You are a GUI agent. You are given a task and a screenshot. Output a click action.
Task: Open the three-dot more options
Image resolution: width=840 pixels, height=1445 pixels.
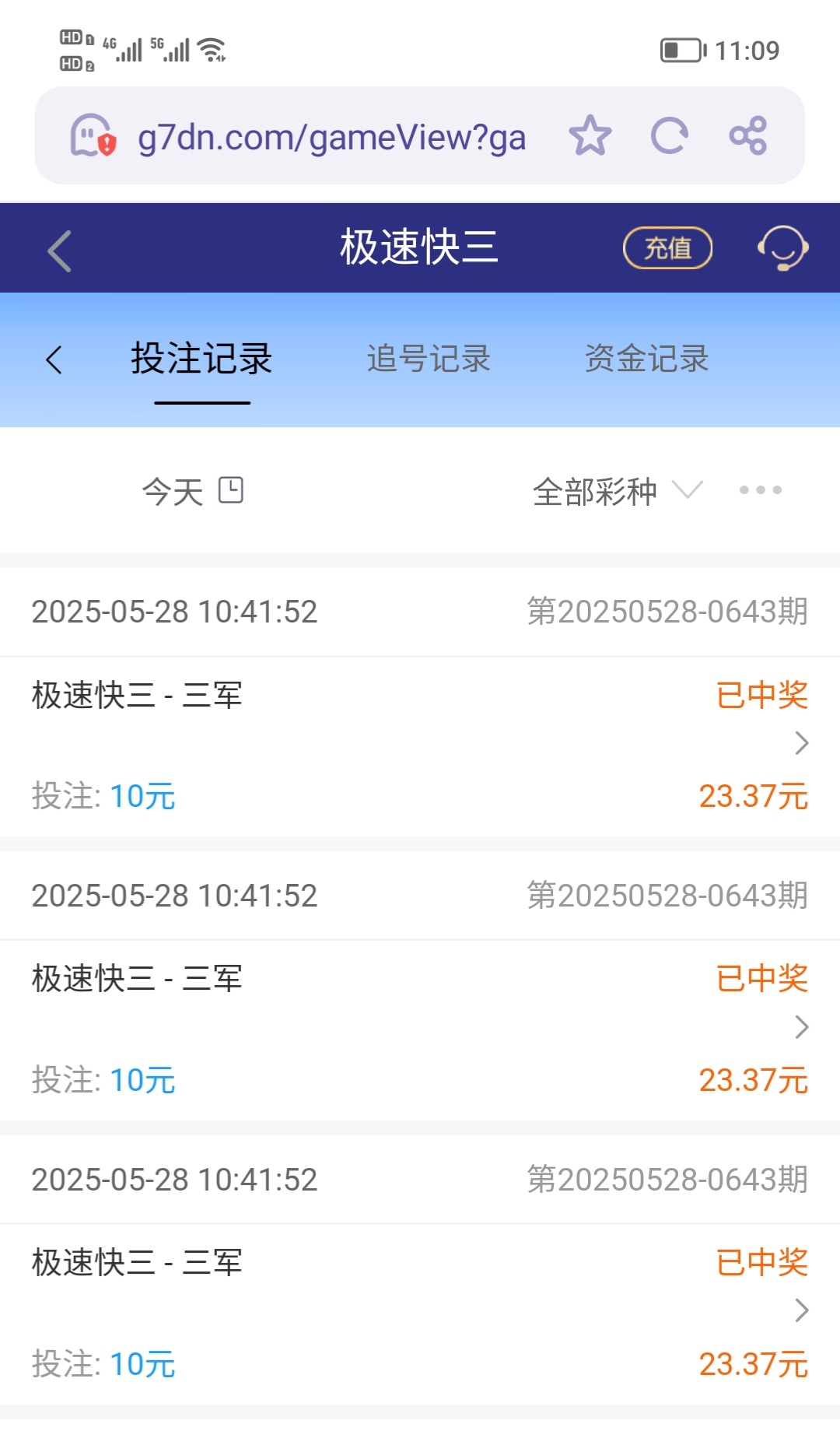tap(761, 490)
